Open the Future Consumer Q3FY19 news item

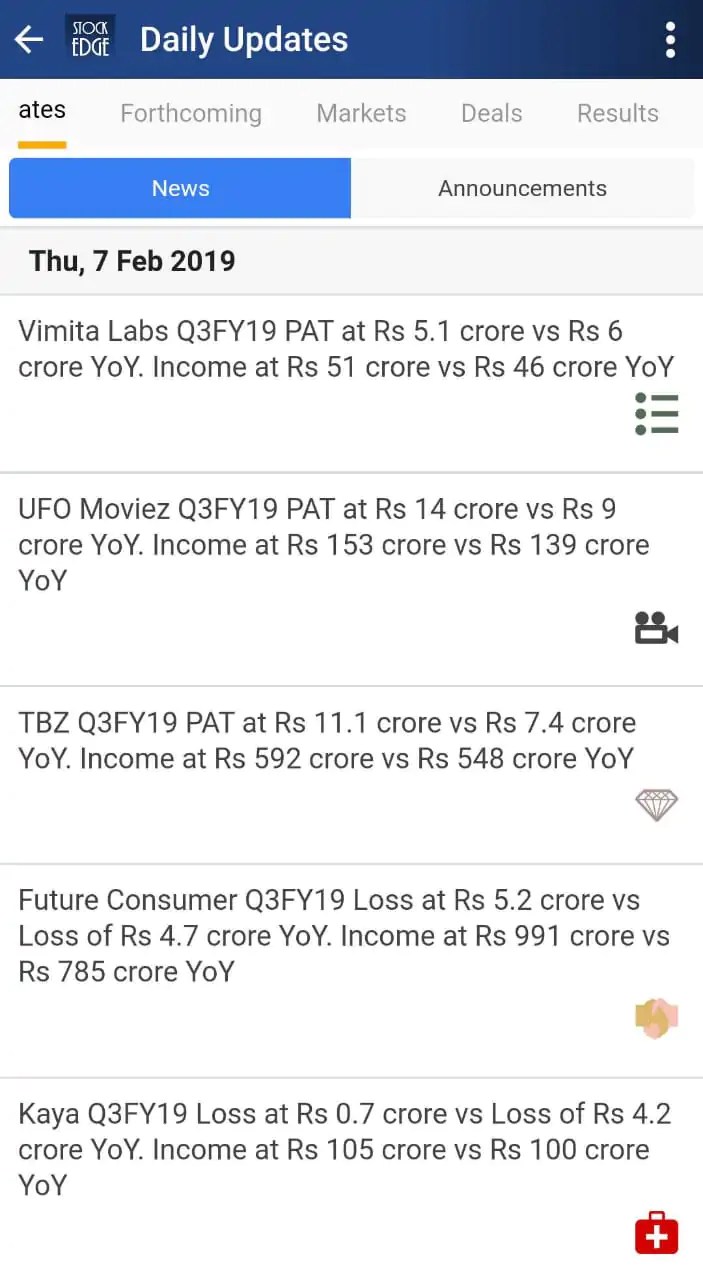coord(344,936)
